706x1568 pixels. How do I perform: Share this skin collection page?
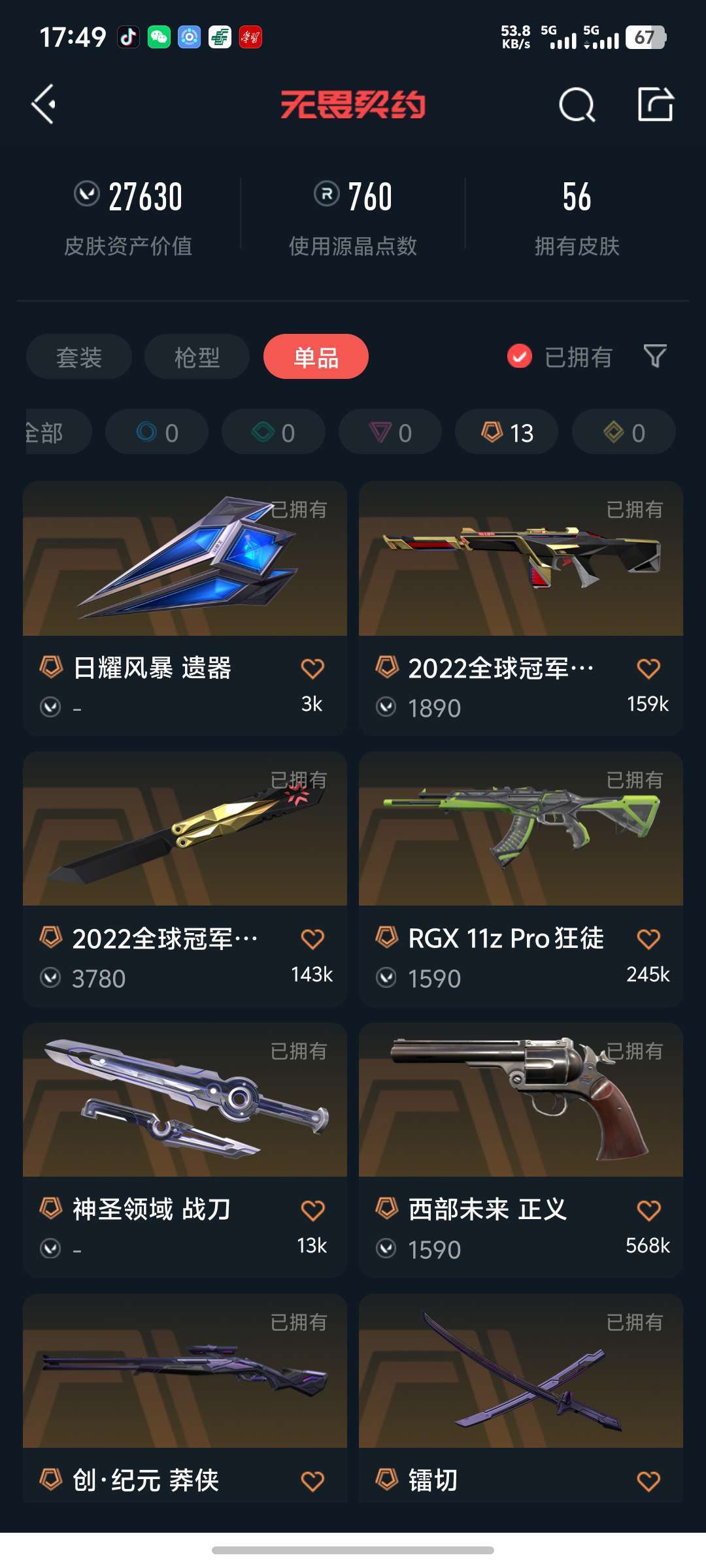[x=656, y=104]
